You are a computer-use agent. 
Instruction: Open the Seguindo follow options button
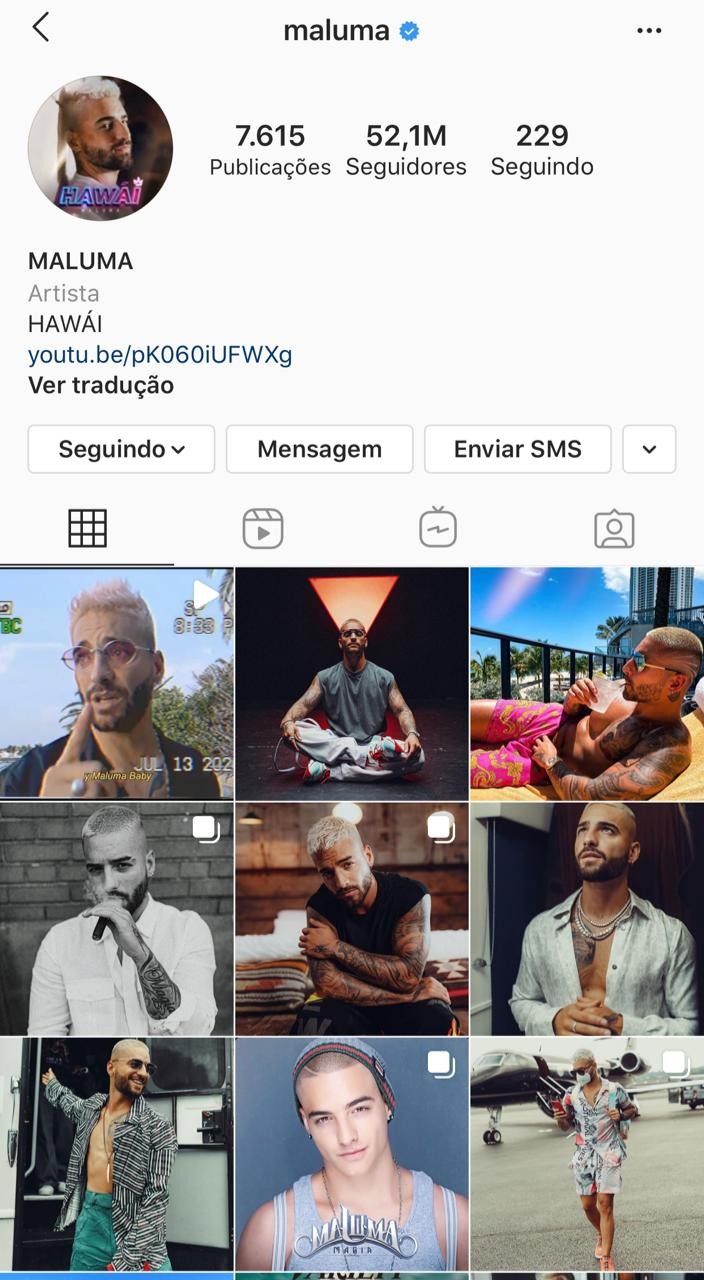tap(121, 449)
